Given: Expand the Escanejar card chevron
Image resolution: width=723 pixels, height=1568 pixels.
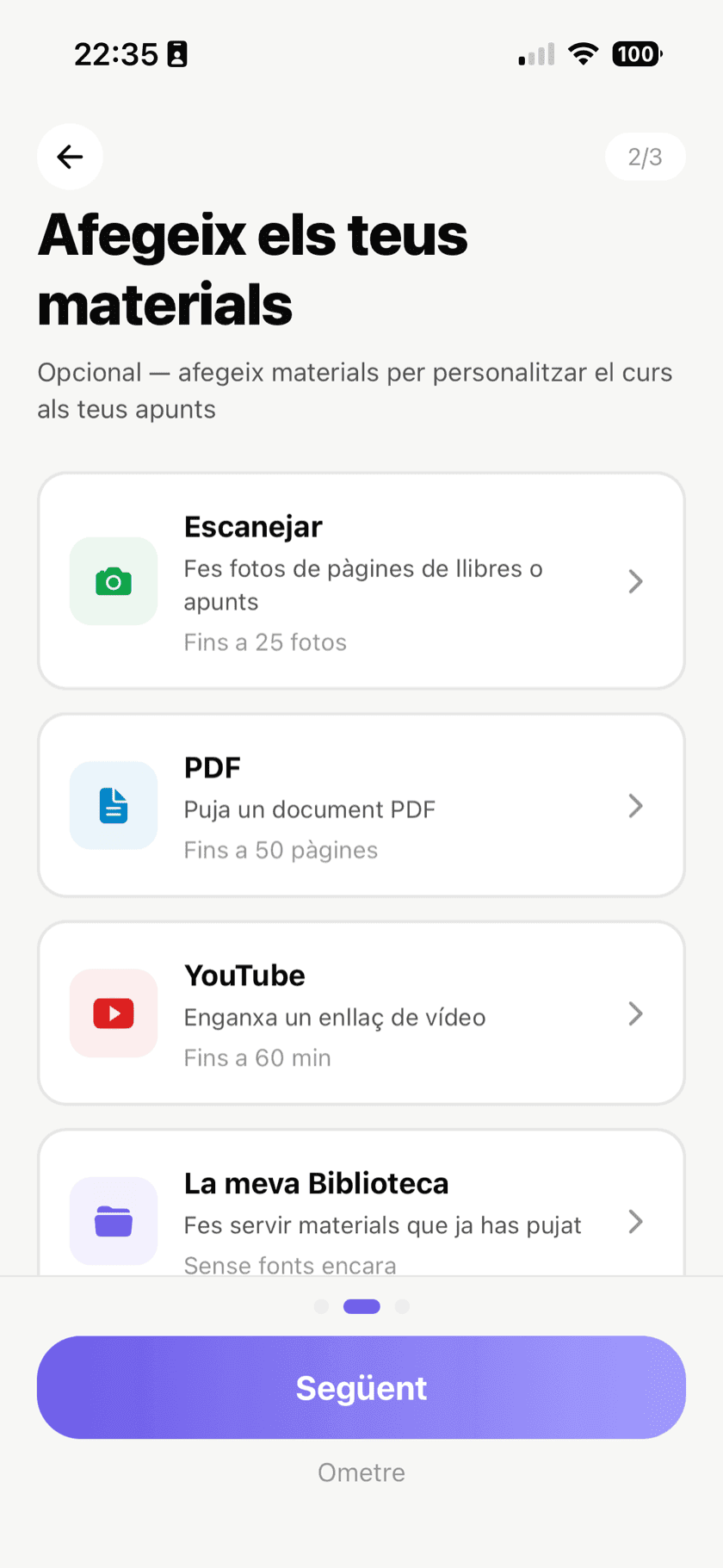Looking at the screenshot, I should pyautogui.click(x=635, y=581).
